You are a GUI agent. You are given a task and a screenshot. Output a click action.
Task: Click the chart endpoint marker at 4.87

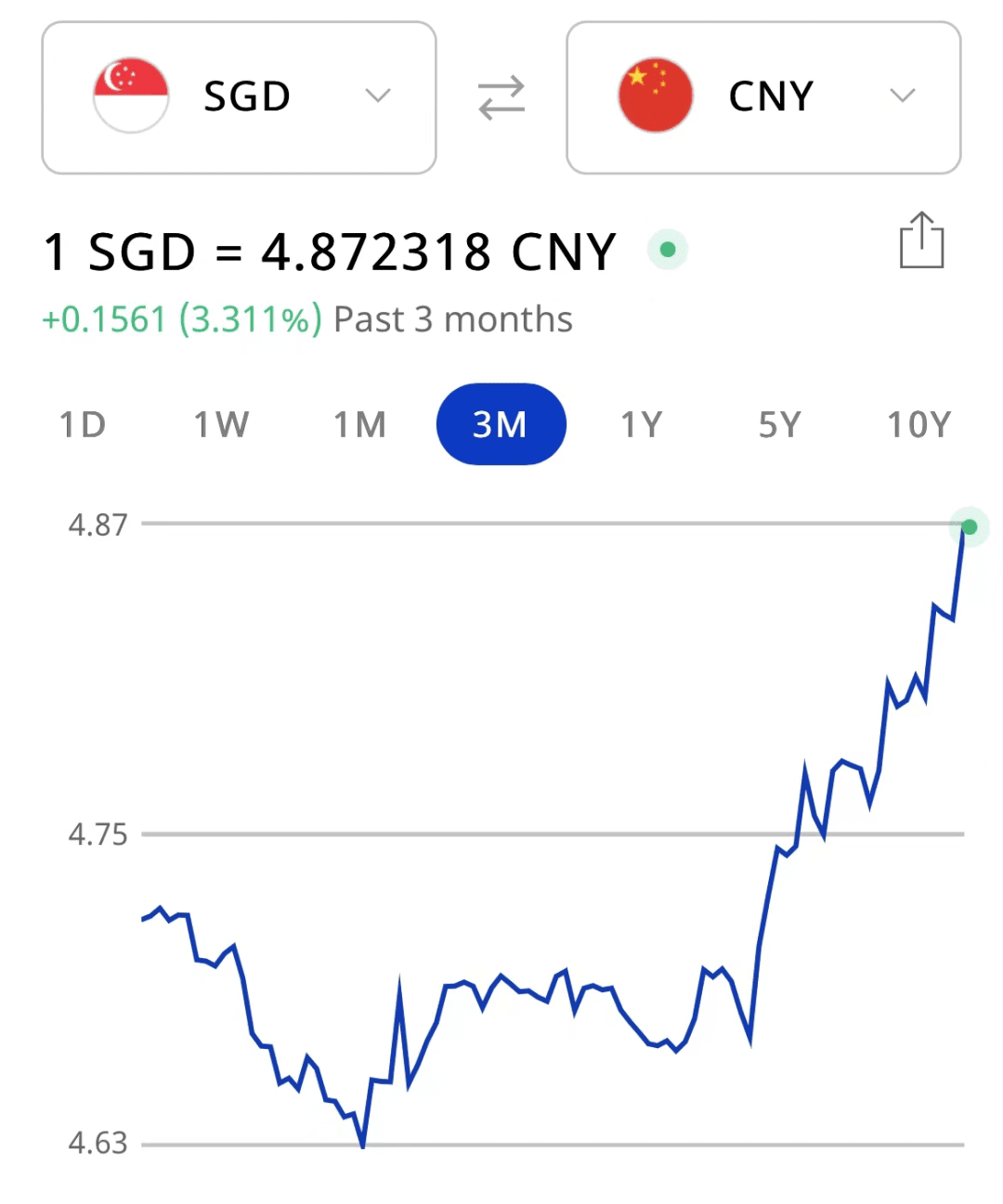[x=970, y=527]
